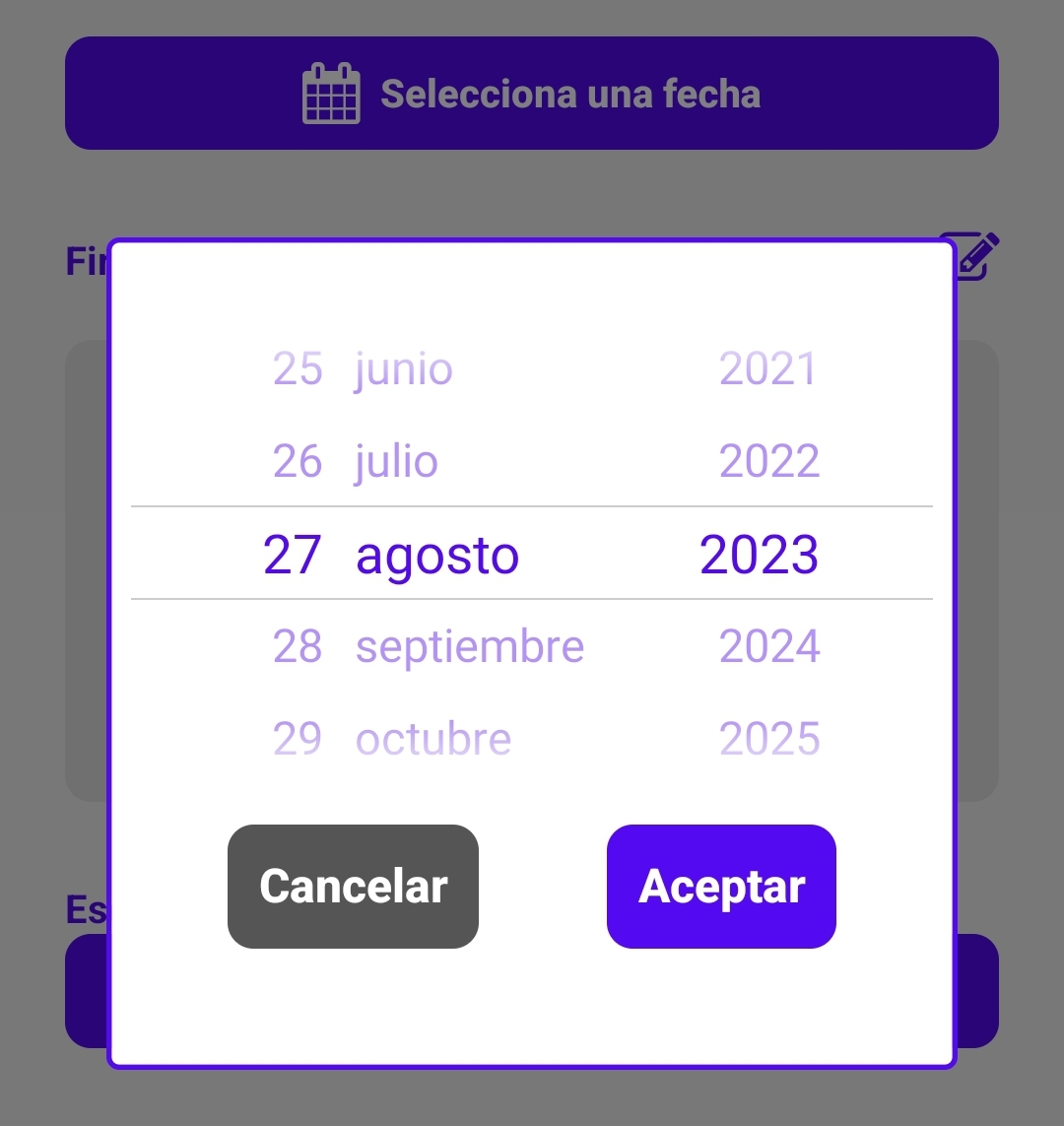Dismiss the date picker with Cancelar
Viewport: 1064px width, 1126px height.
click(x=353, y=887)
